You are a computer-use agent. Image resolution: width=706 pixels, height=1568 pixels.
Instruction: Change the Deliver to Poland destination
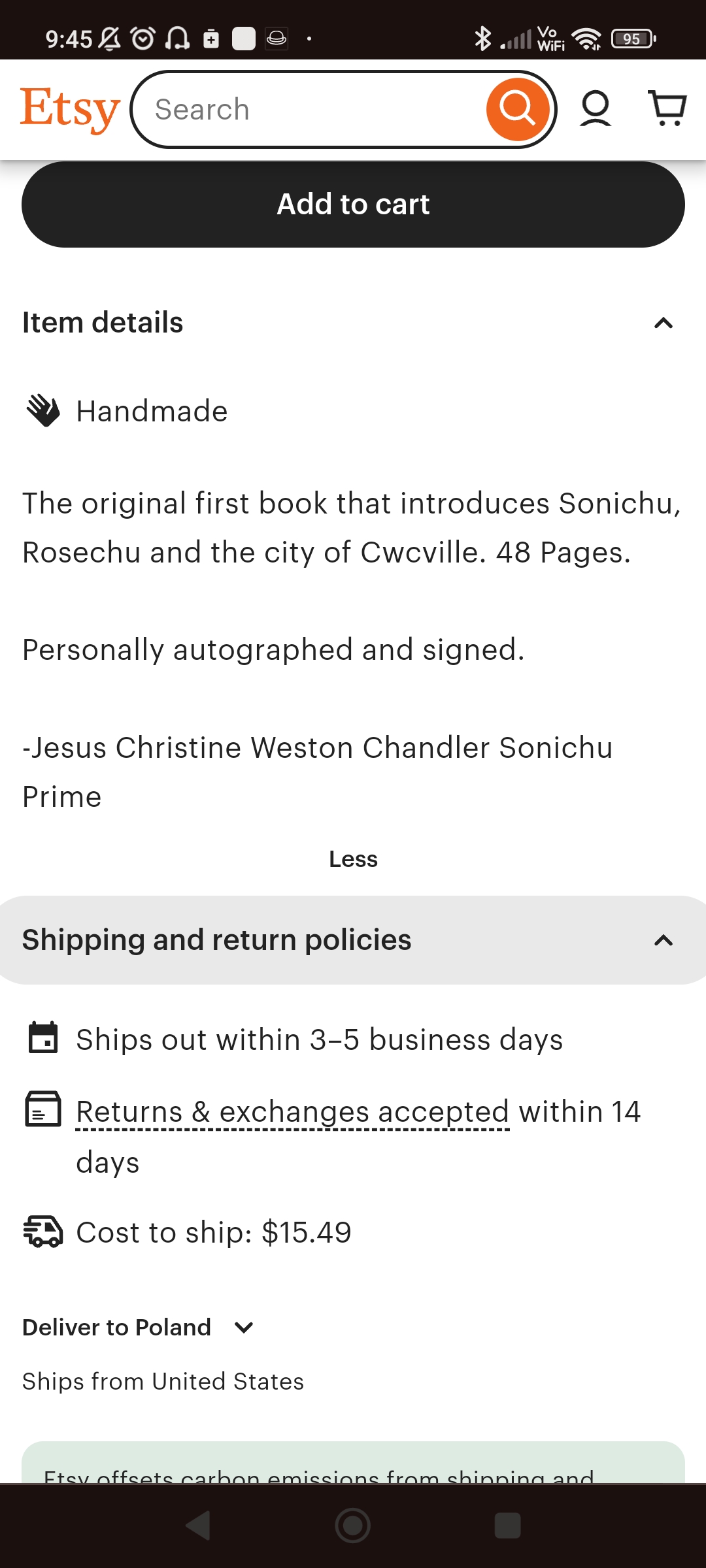138,1328
